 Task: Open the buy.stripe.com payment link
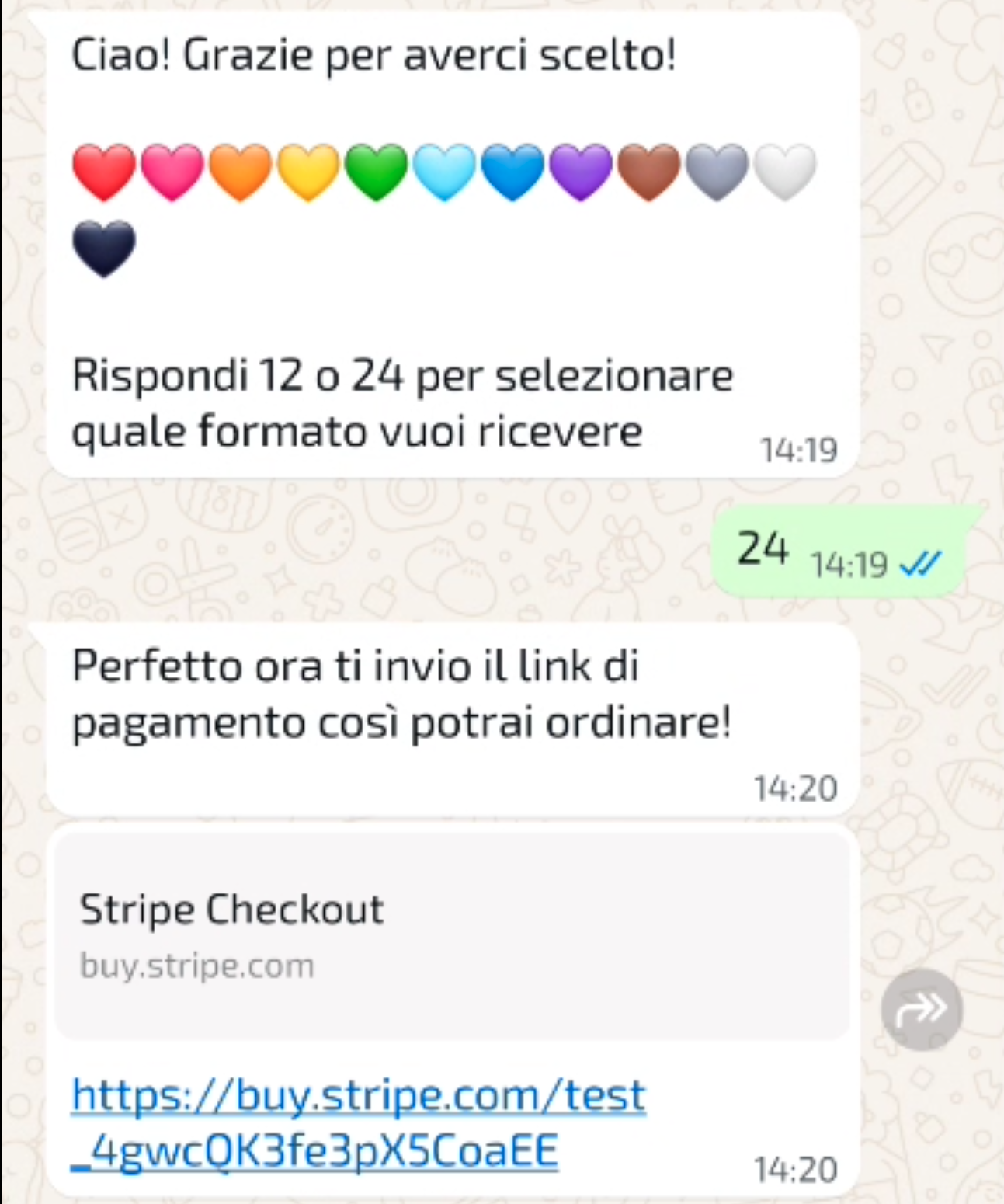357,1122
